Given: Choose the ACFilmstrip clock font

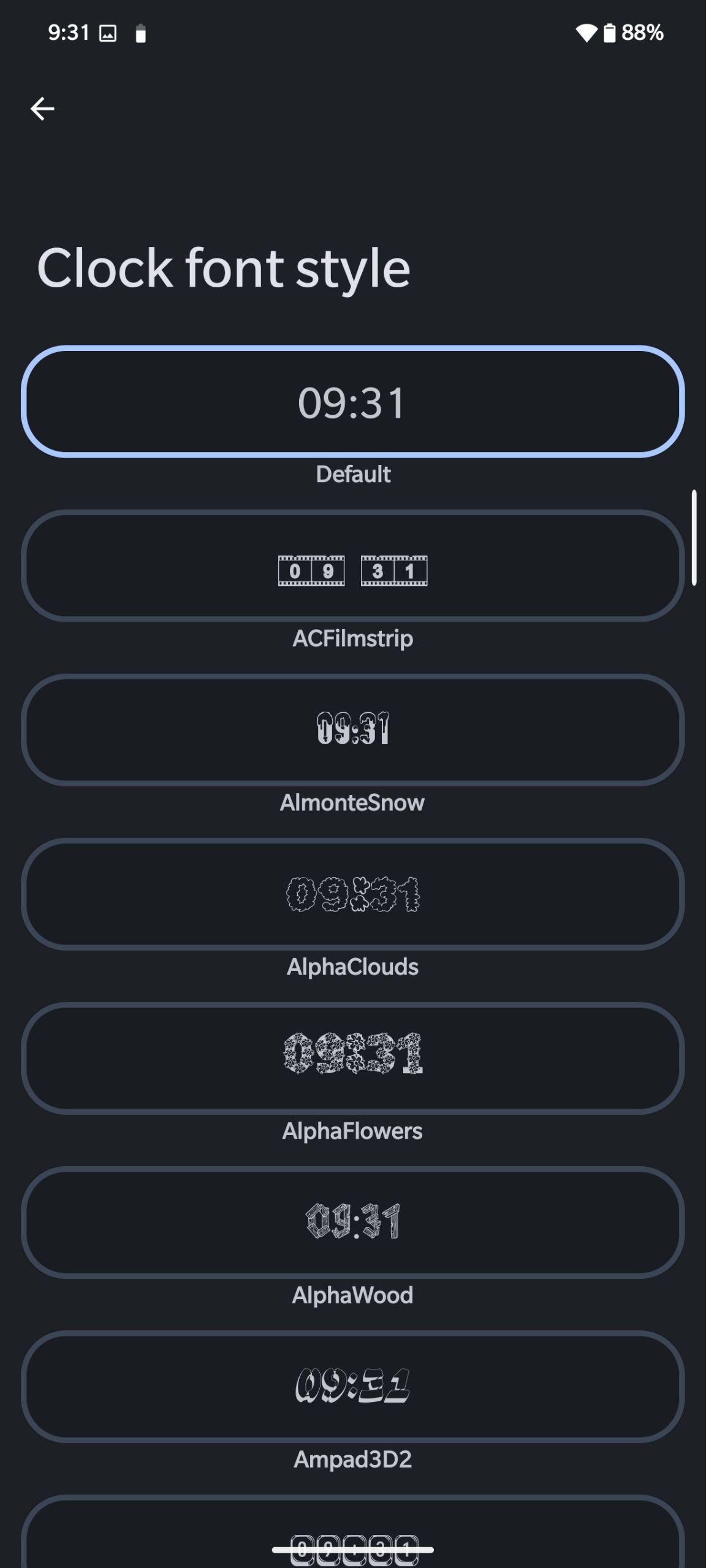Looking at the screenshot, I should pos(353,566).
